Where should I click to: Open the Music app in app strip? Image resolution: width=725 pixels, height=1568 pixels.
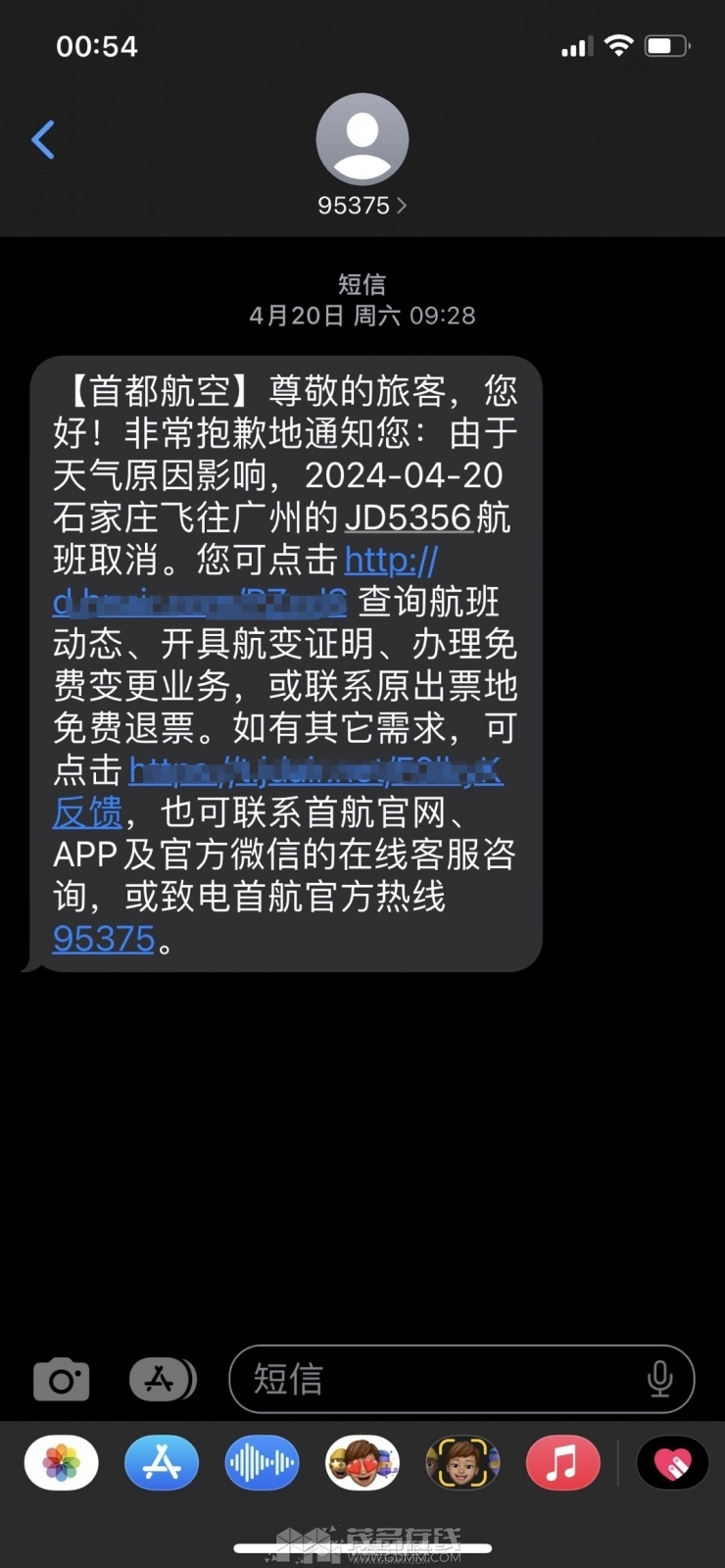tap(562, 1463)
